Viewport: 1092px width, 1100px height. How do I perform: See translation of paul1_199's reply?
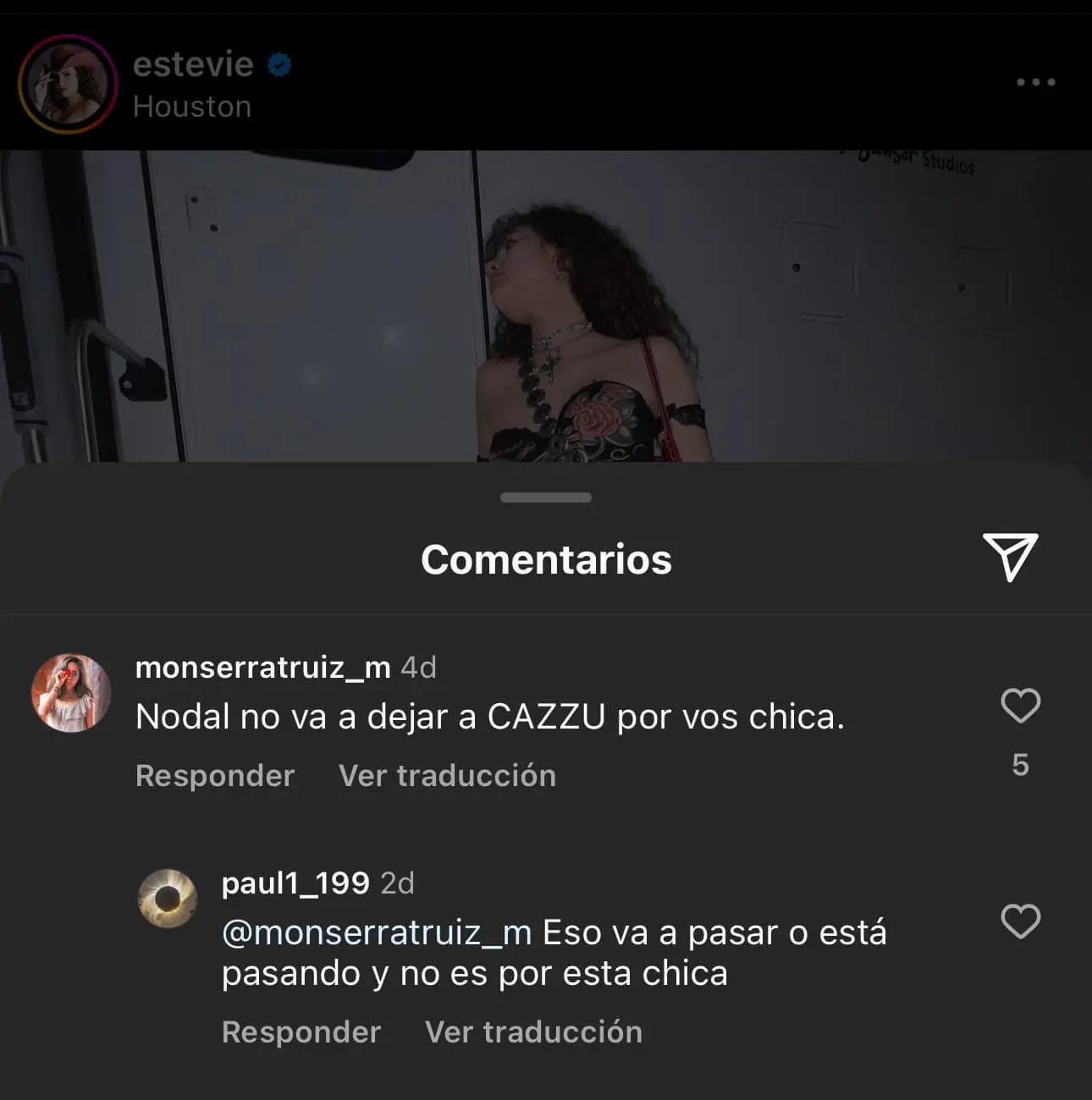point(533,1032)
